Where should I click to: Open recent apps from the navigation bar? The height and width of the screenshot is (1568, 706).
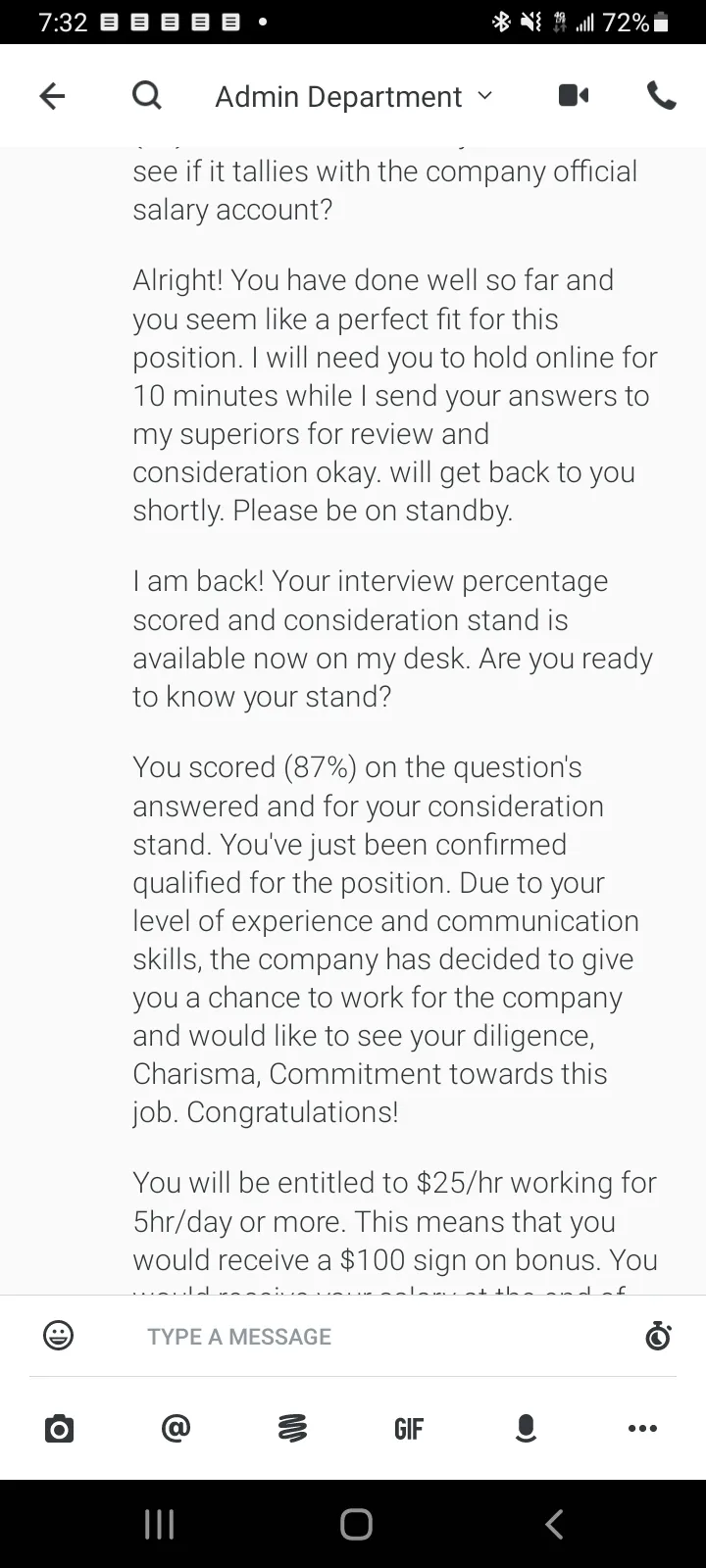[159, 1524]
